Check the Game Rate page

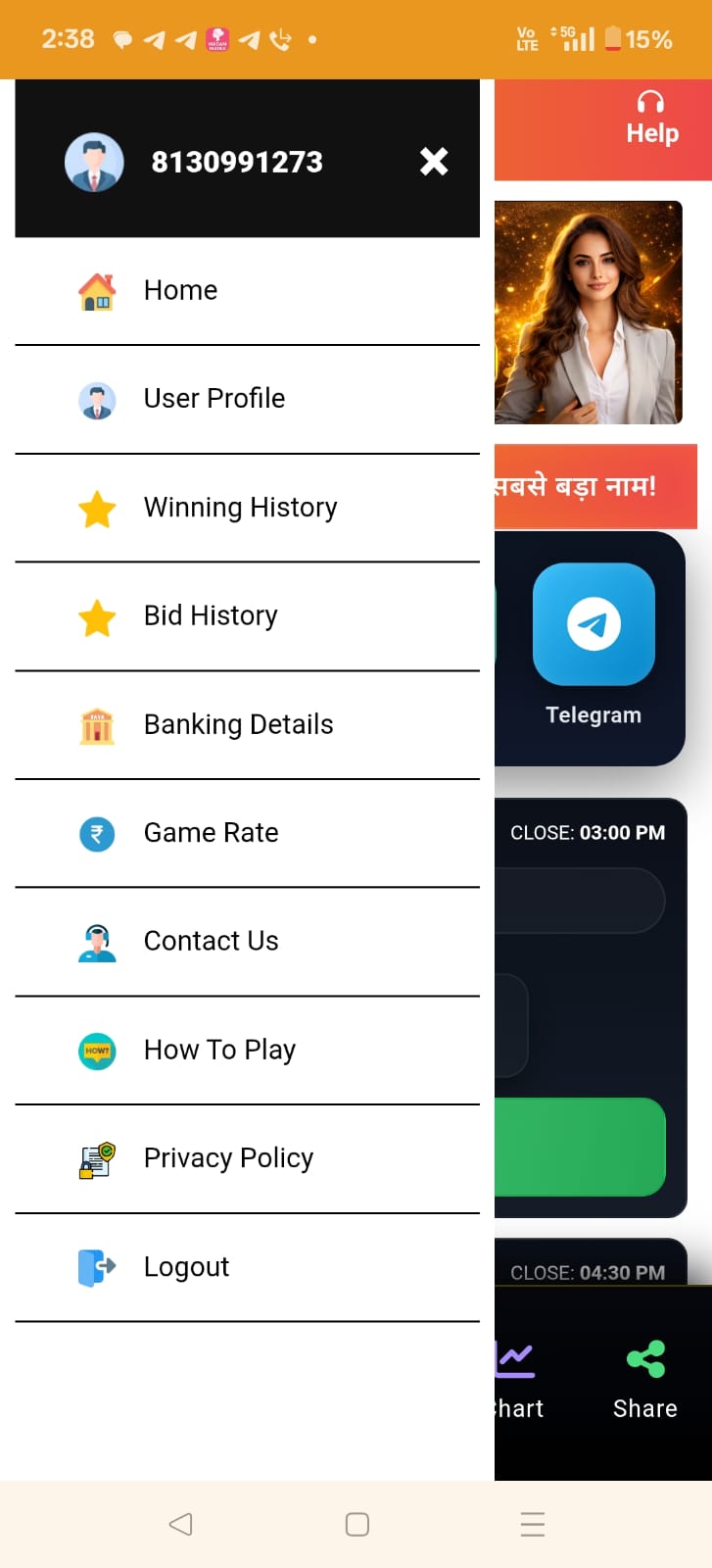(x=211, y=833)
